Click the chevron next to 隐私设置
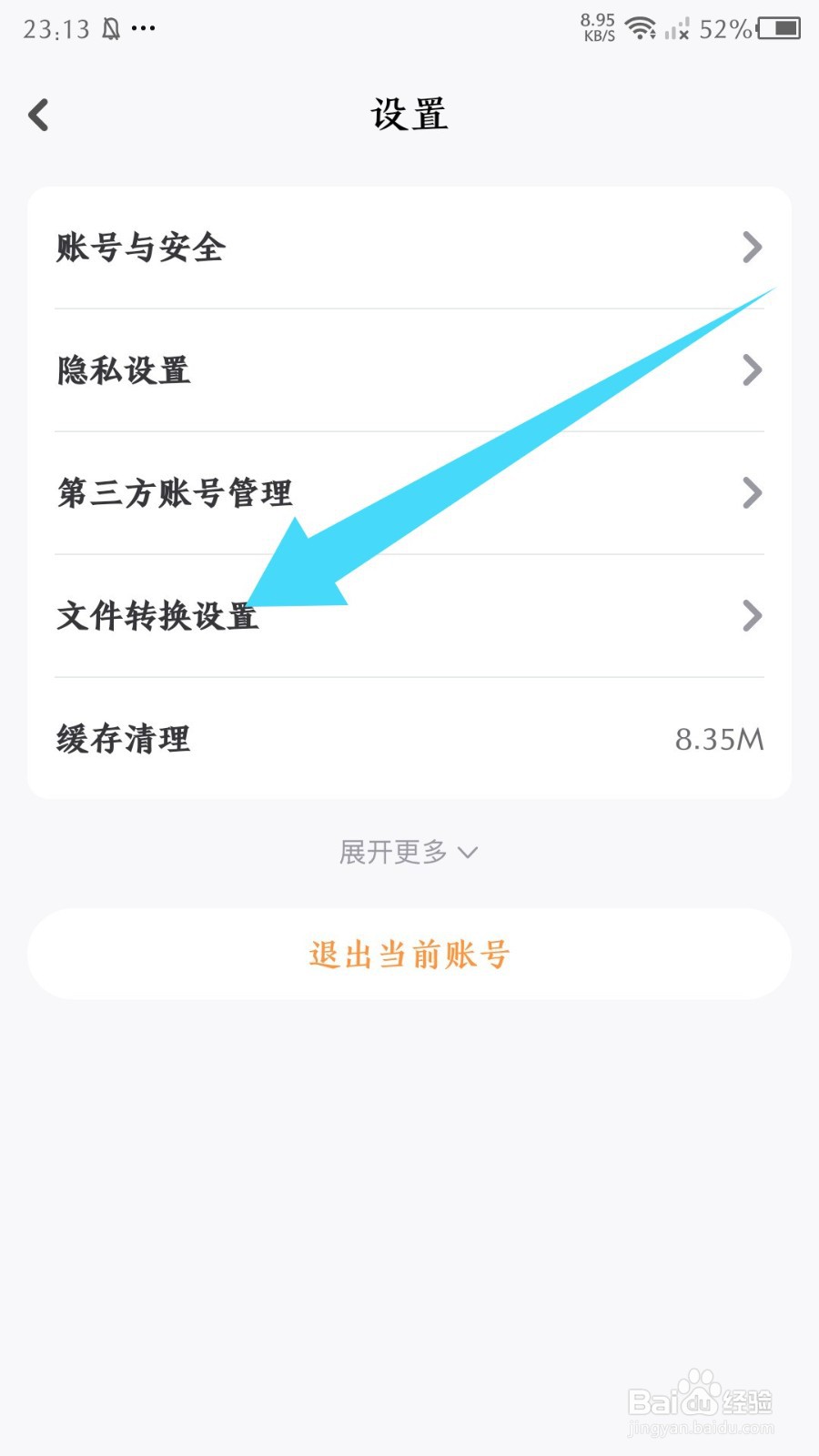Image resolution: width=819 pixels, height=1456 pixels. [753, 370]
